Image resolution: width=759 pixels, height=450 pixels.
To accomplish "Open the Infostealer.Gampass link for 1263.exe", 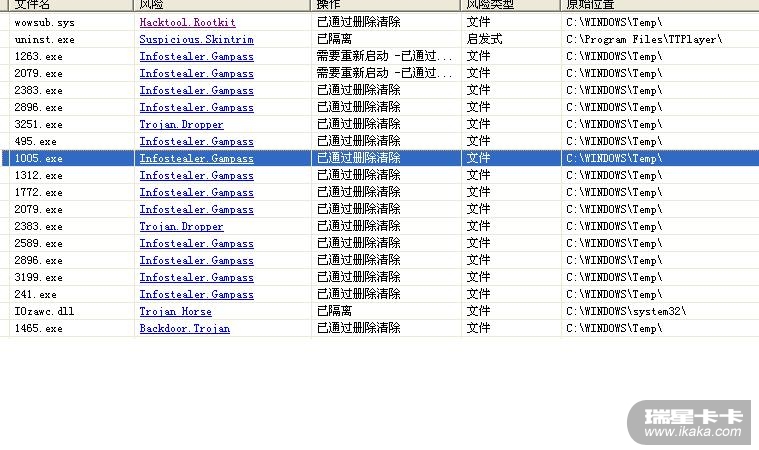I will (x=196, y=56).
